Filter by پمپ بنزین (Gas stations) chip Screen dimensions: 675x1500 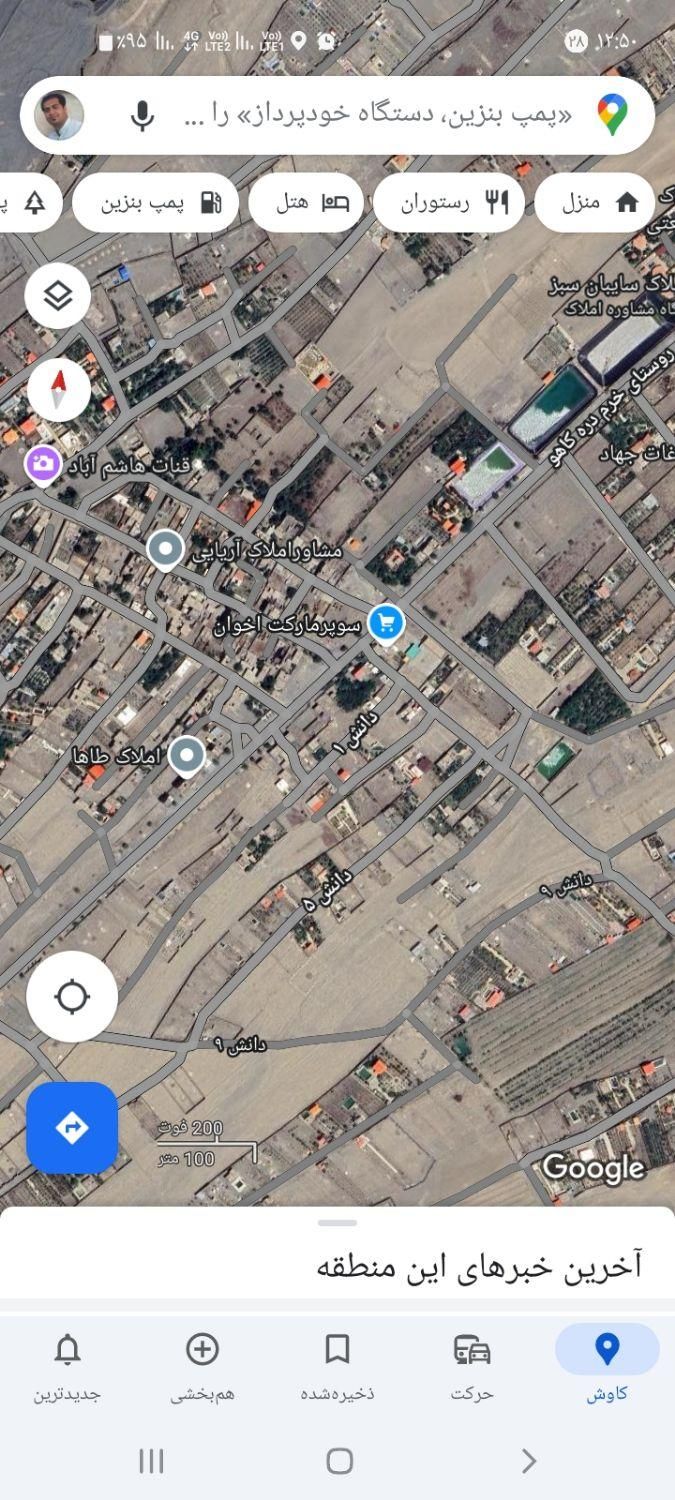pyautogui.click(x=156, y=202)
